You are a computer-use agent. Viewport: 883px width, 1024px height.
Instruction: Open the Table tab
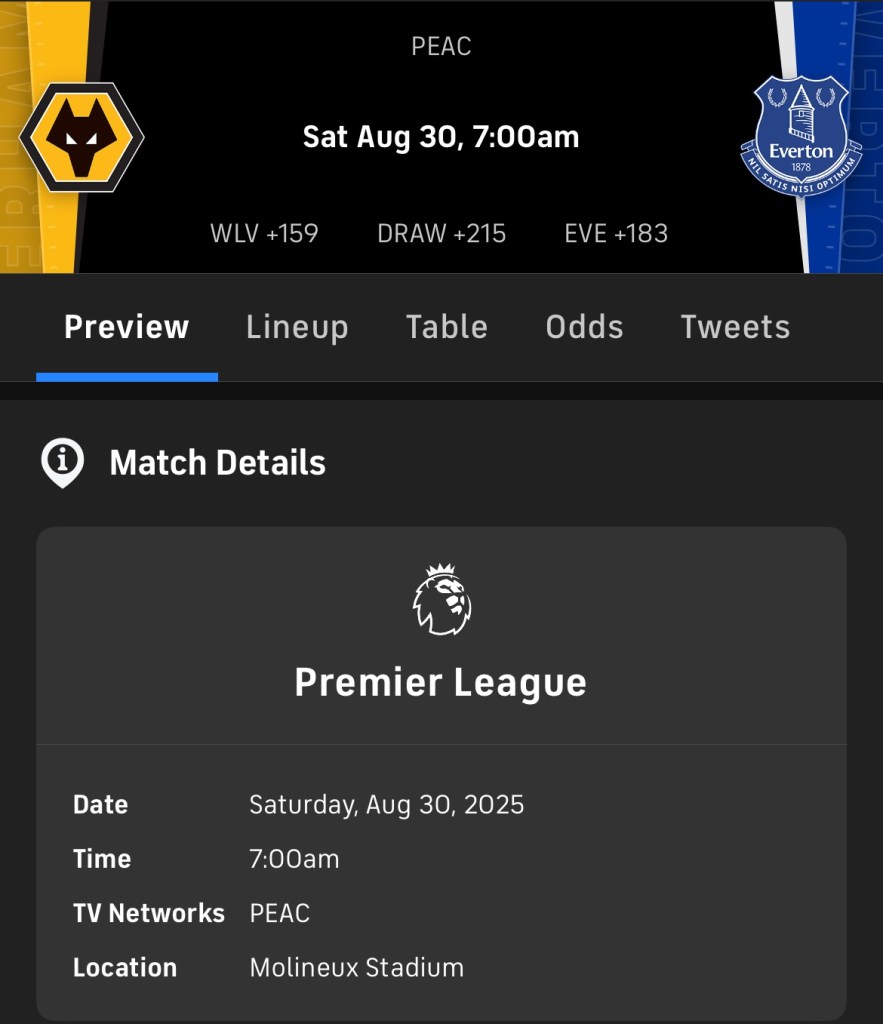tap(446, 328)
